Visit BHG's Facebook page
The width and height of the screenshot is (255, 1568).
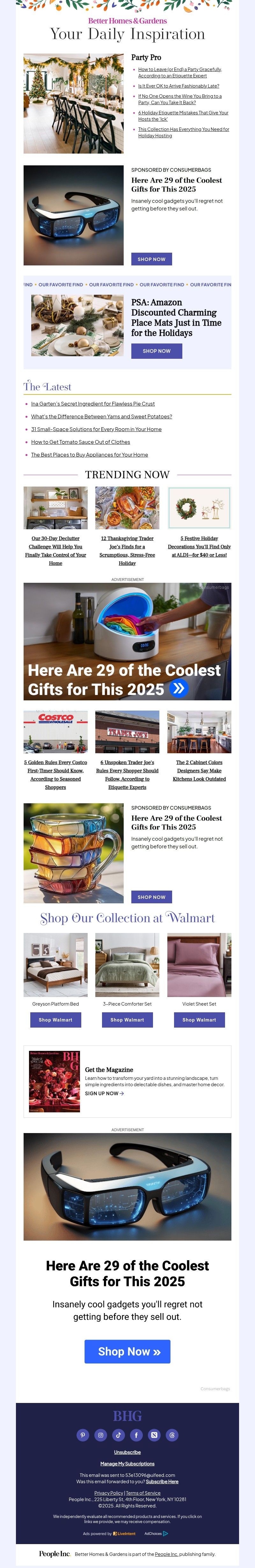pyautogui.click(x=136, y=1435)
